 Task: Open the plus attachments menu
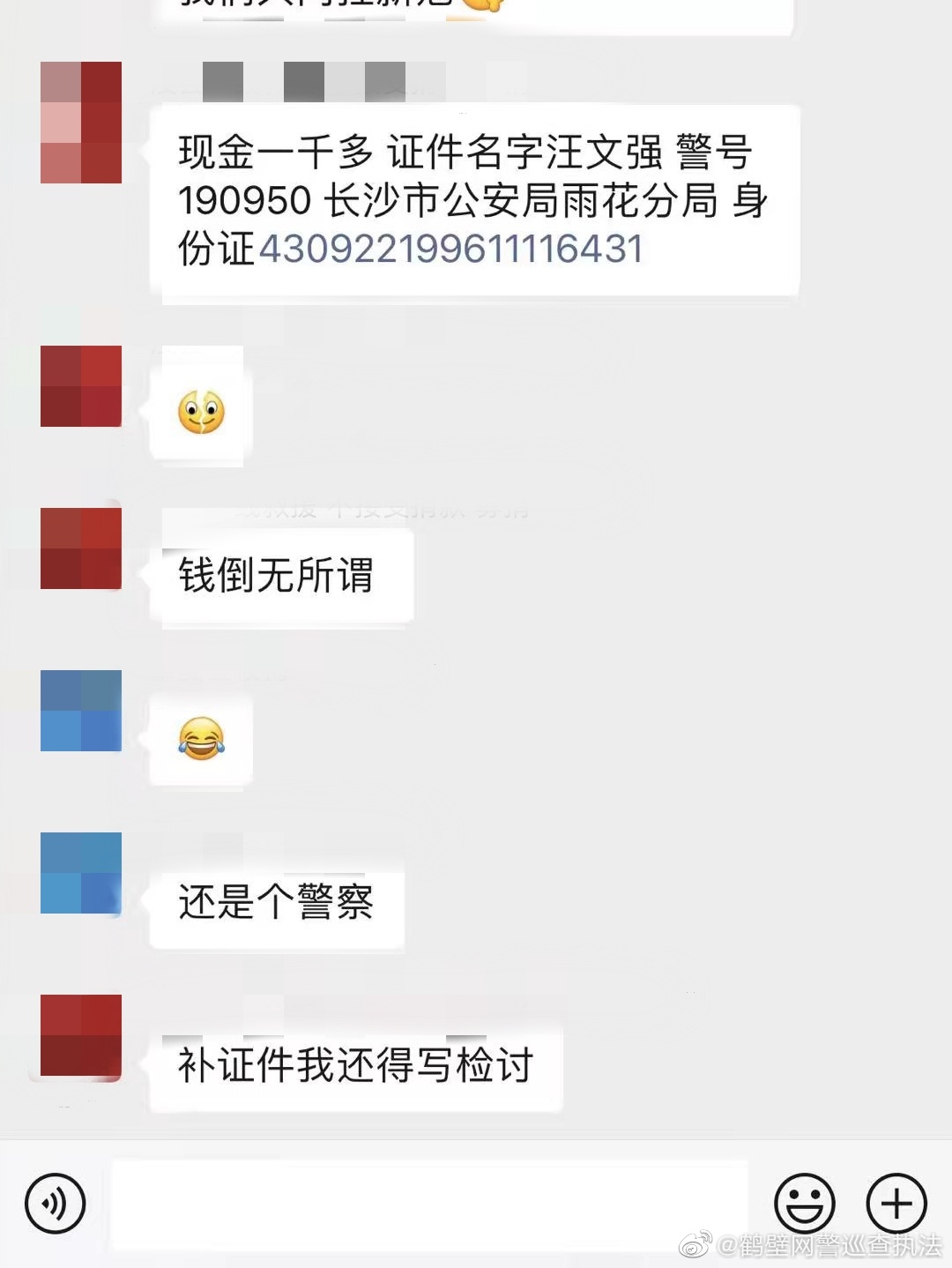click(896, 1204)
